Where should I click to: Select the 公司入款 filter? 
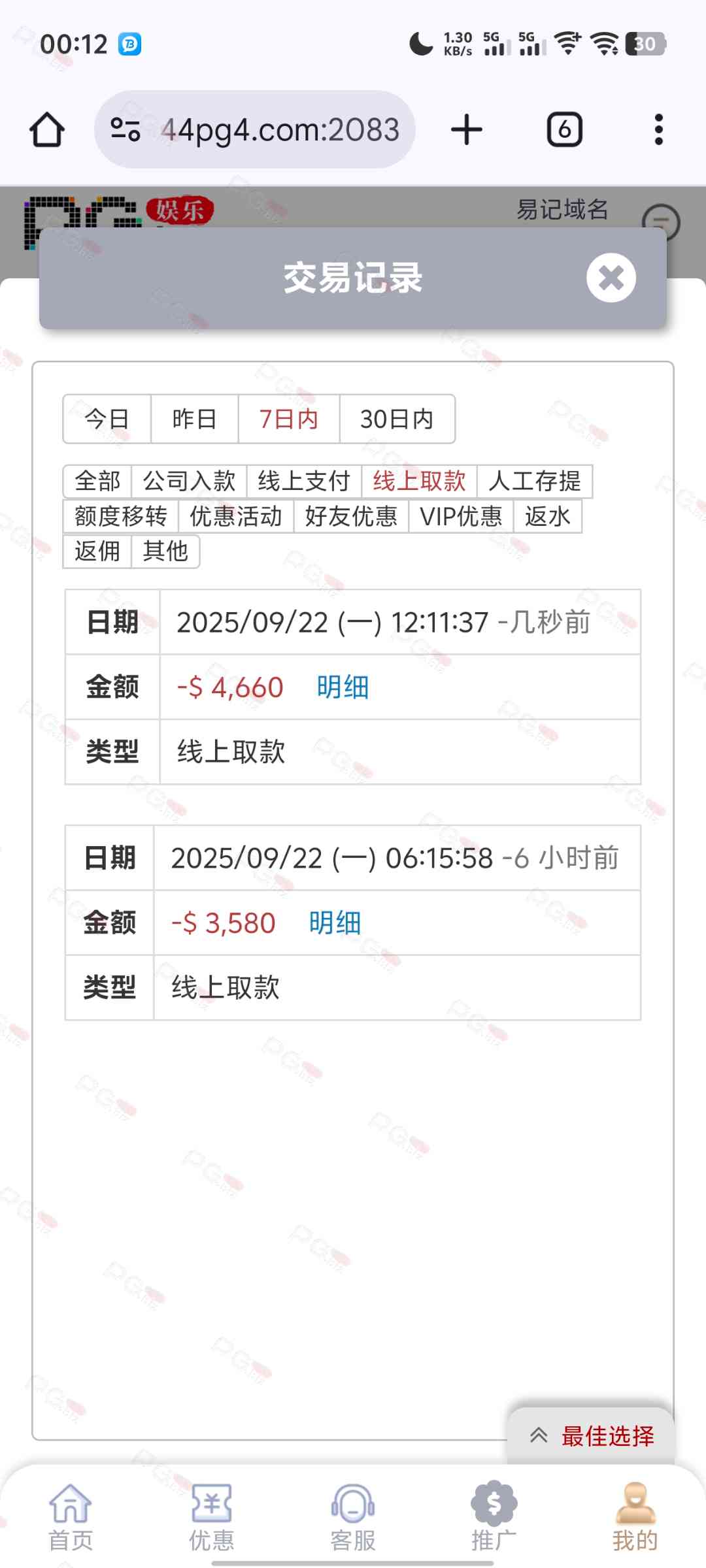click(x=189, y=481)
